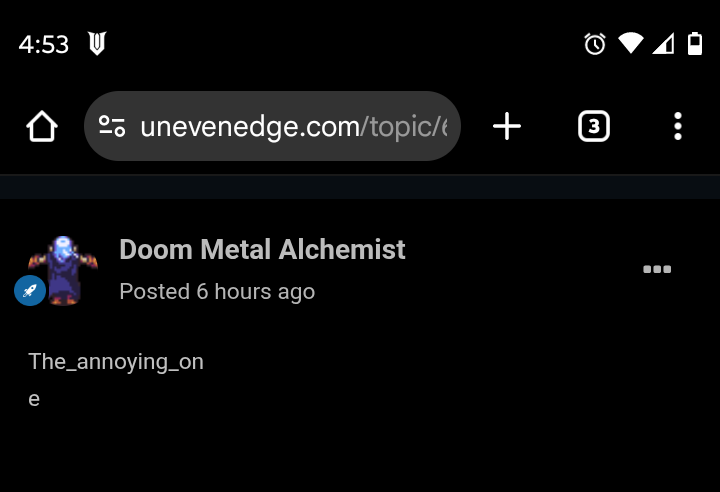Open the tab switcher showing 3 tabs

pos(593,127)
